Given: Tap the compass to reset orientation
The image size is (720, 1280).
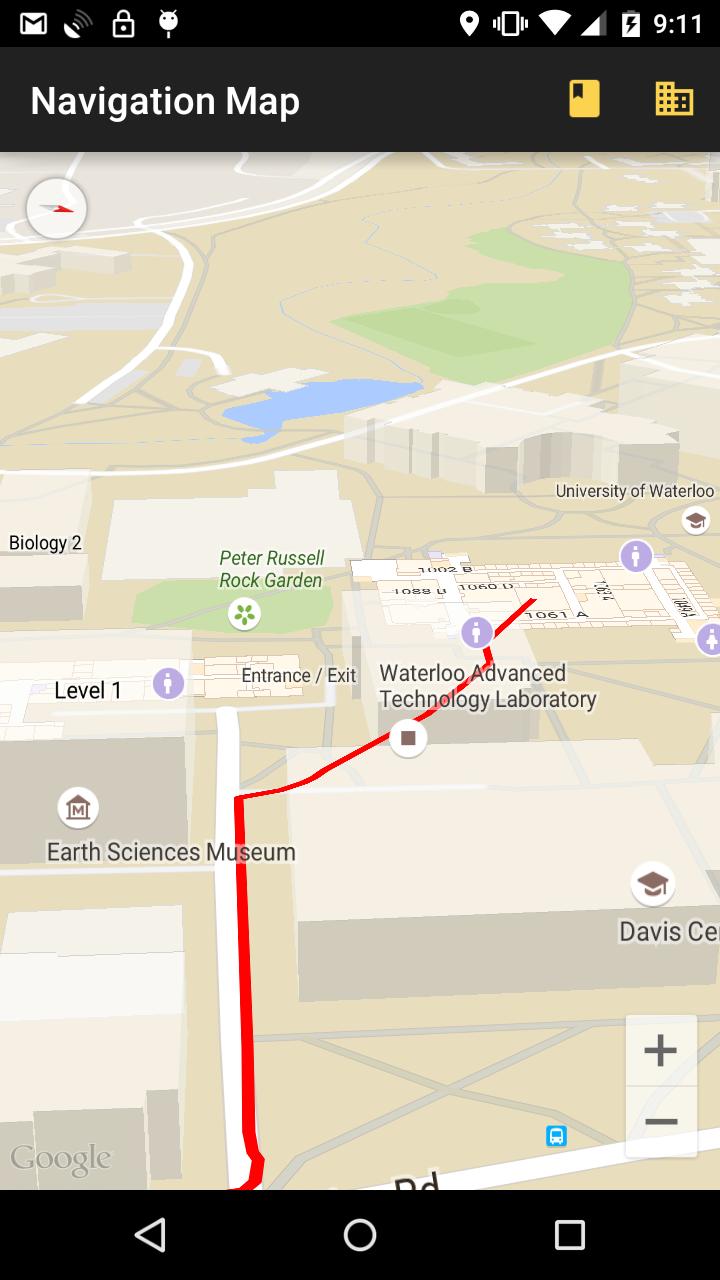Looking at the screenshot, I should tap(56, 208).
